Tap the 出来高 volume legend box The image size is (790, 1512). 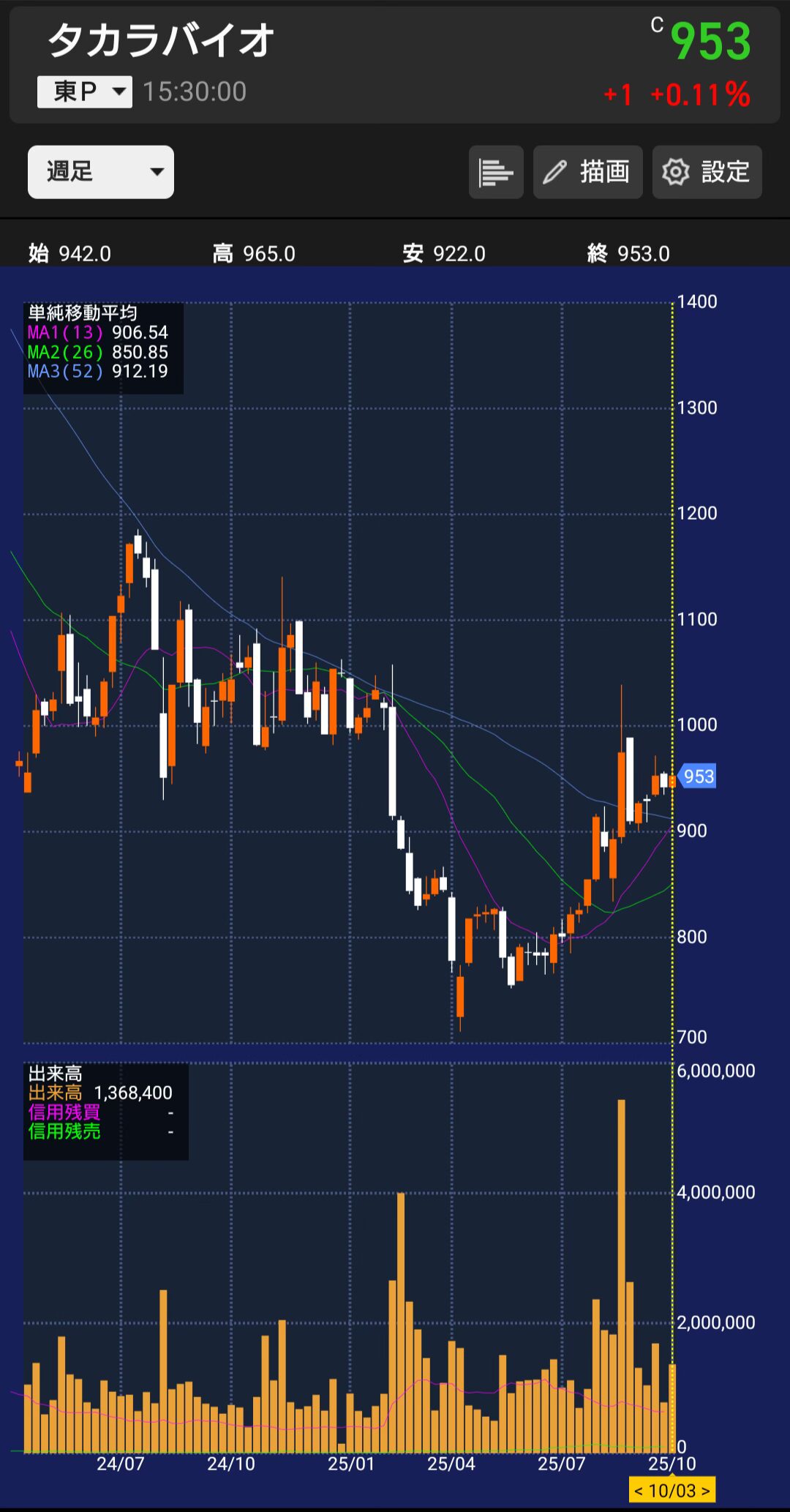pos(105,1111)
